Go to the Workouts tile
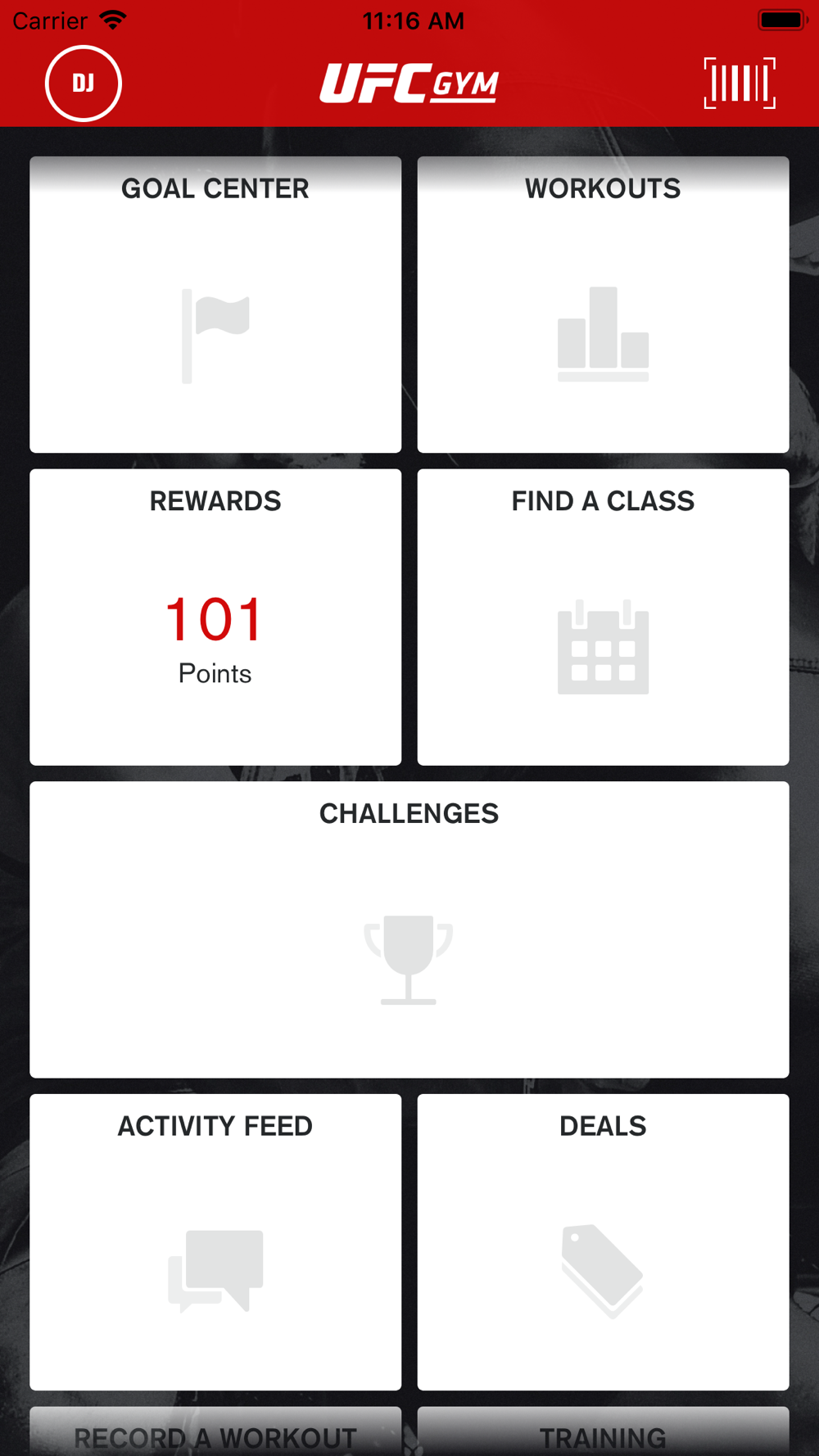Image resolution: width=819 pixels, height=1456 pixels. point(604,305)
